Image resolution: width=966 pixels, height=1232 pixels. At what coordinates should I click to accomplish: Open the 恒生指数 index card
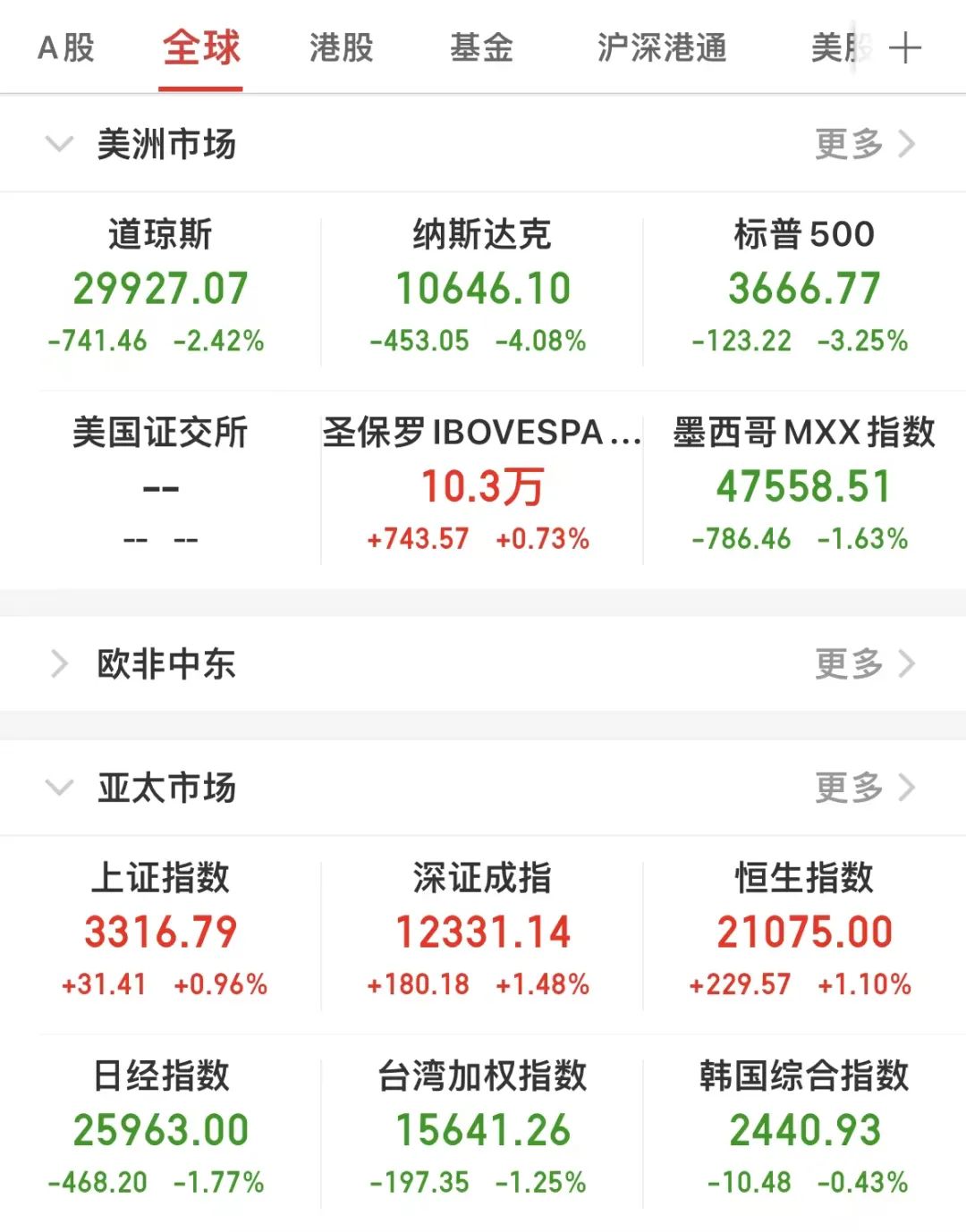(x=801, y=930)
